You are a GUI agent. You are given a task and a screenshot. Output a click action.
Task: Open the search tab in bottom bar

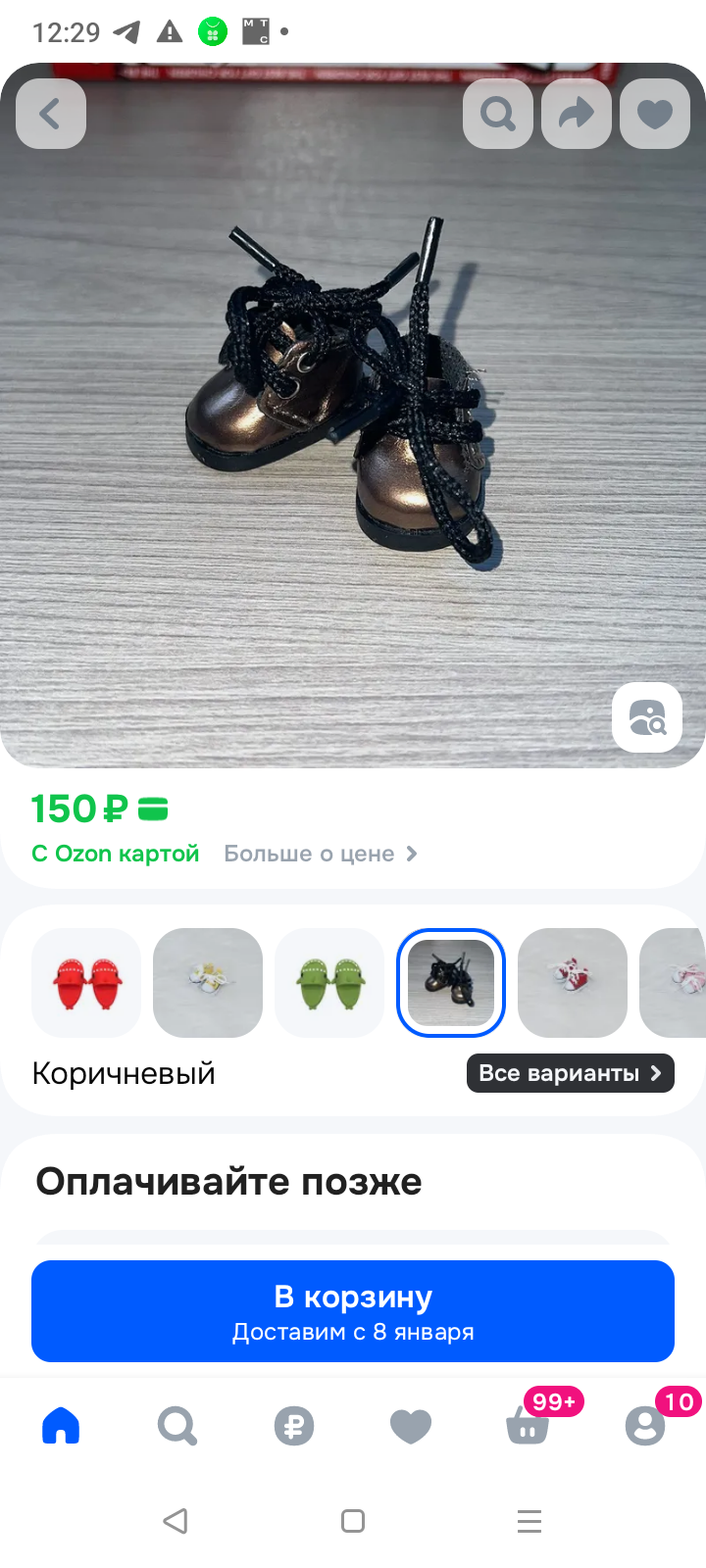point(177,1426)
